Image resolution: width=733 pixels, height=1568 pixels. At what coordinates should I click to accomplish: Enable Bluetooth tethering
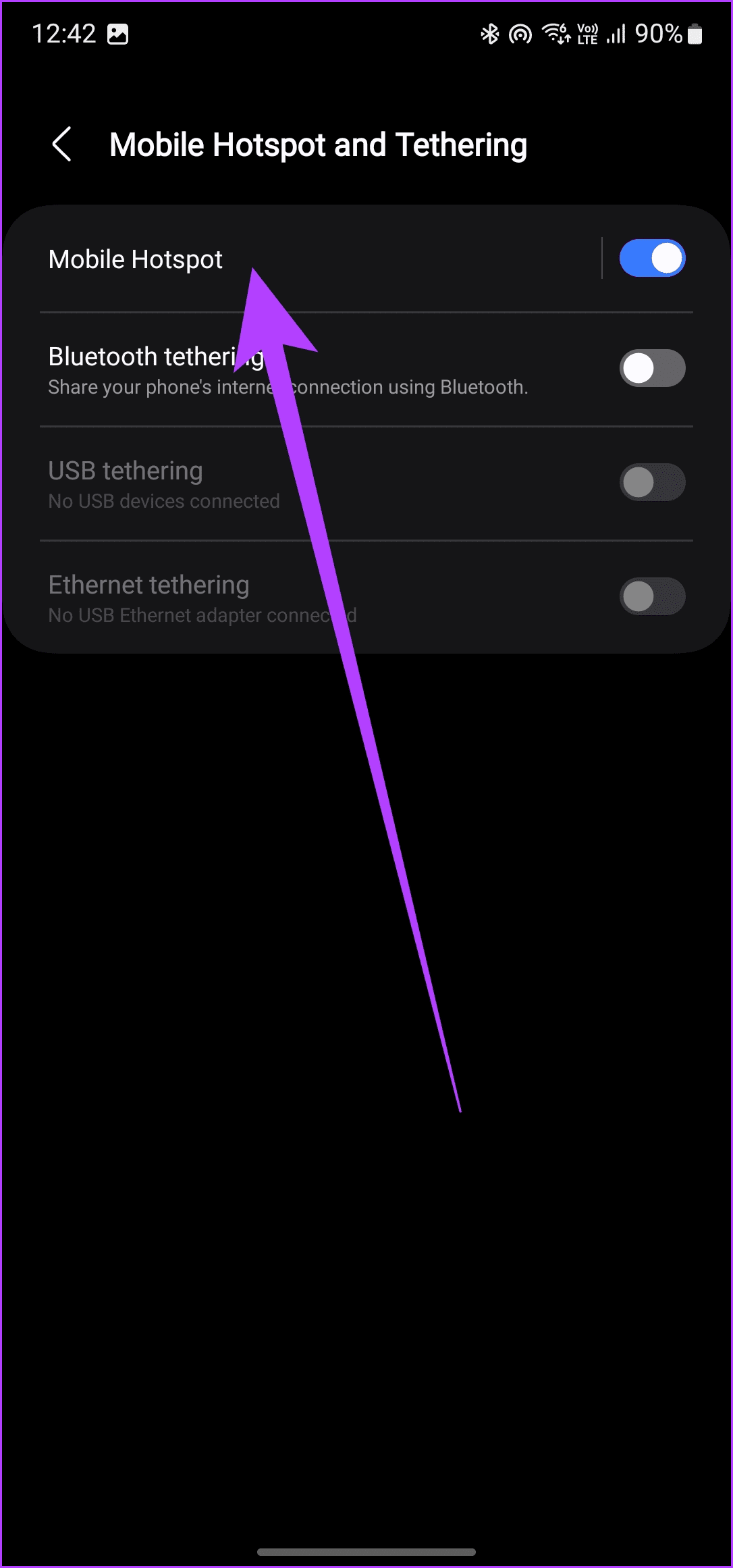pos(652,368)
